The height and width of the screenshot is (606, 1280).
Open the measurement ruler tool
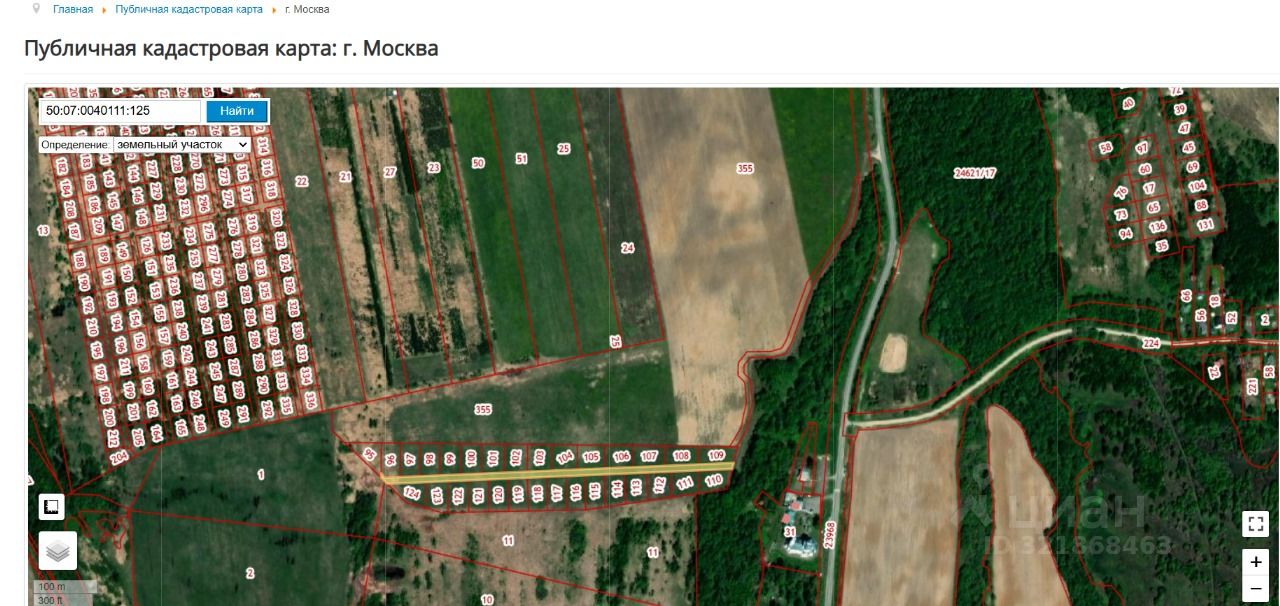[52, 507]
